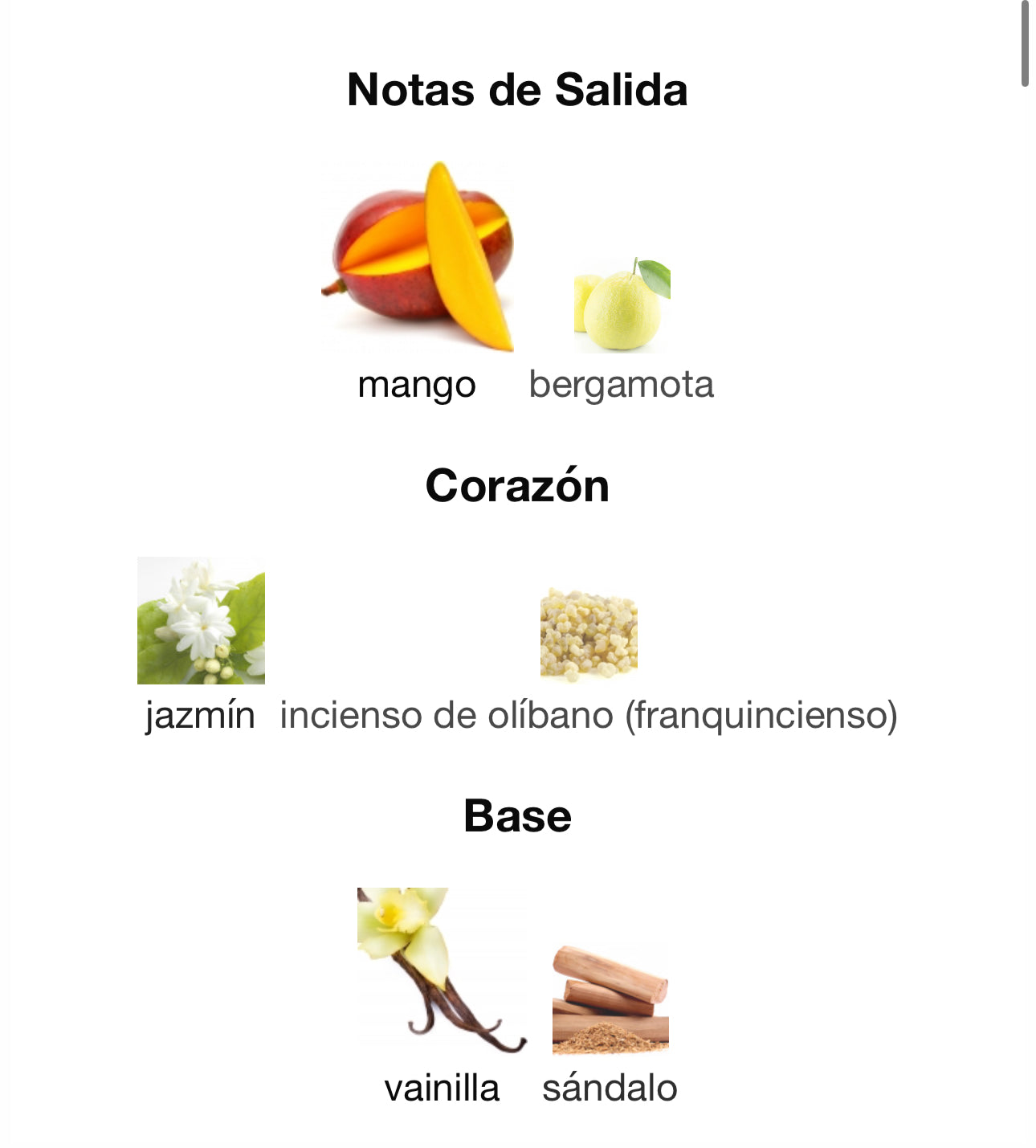Open the jazmín note
The width and height of the screenshot is (1036, 1148).
pos(201,620)
